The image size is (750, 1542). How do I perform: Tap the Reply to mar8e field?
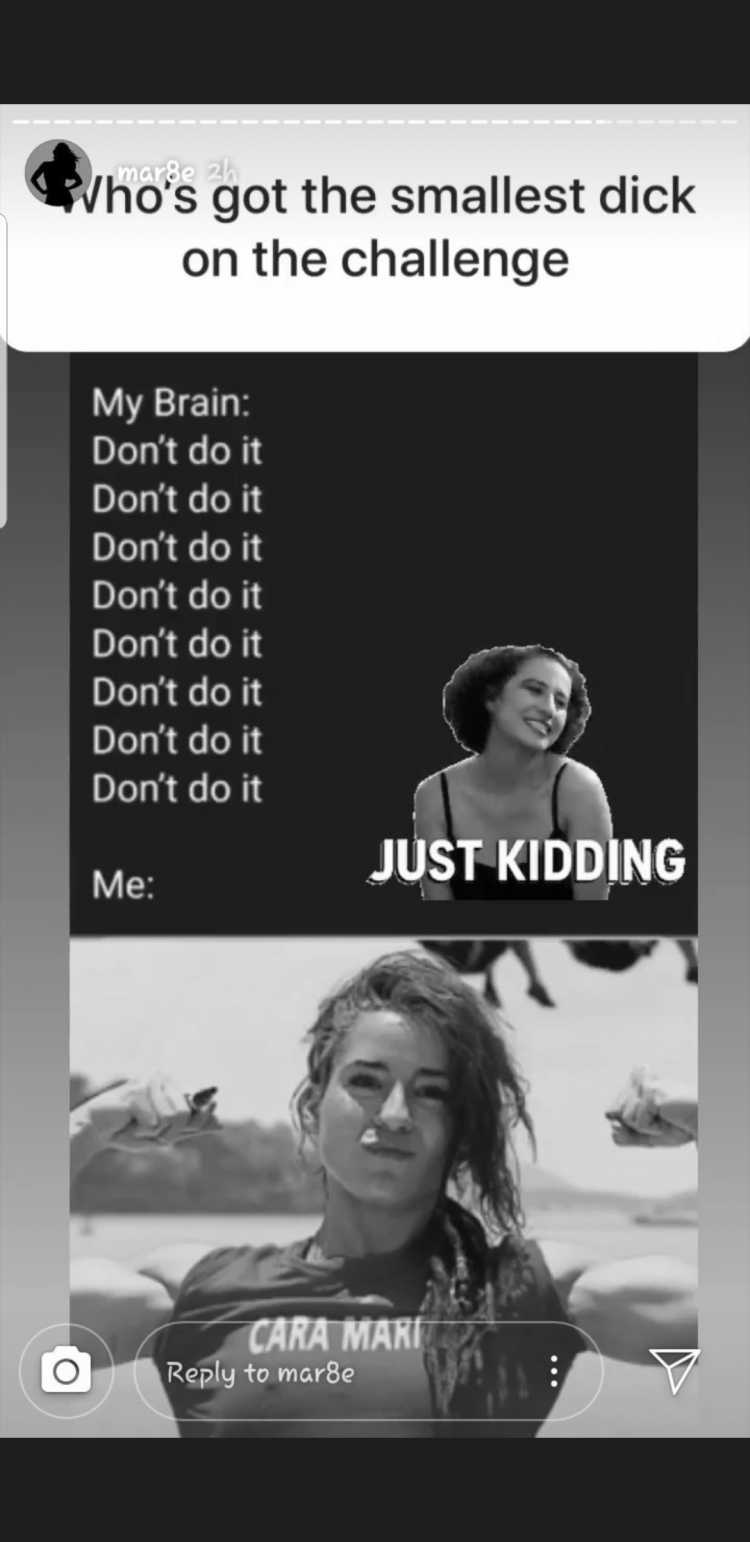click(340, 1372)
